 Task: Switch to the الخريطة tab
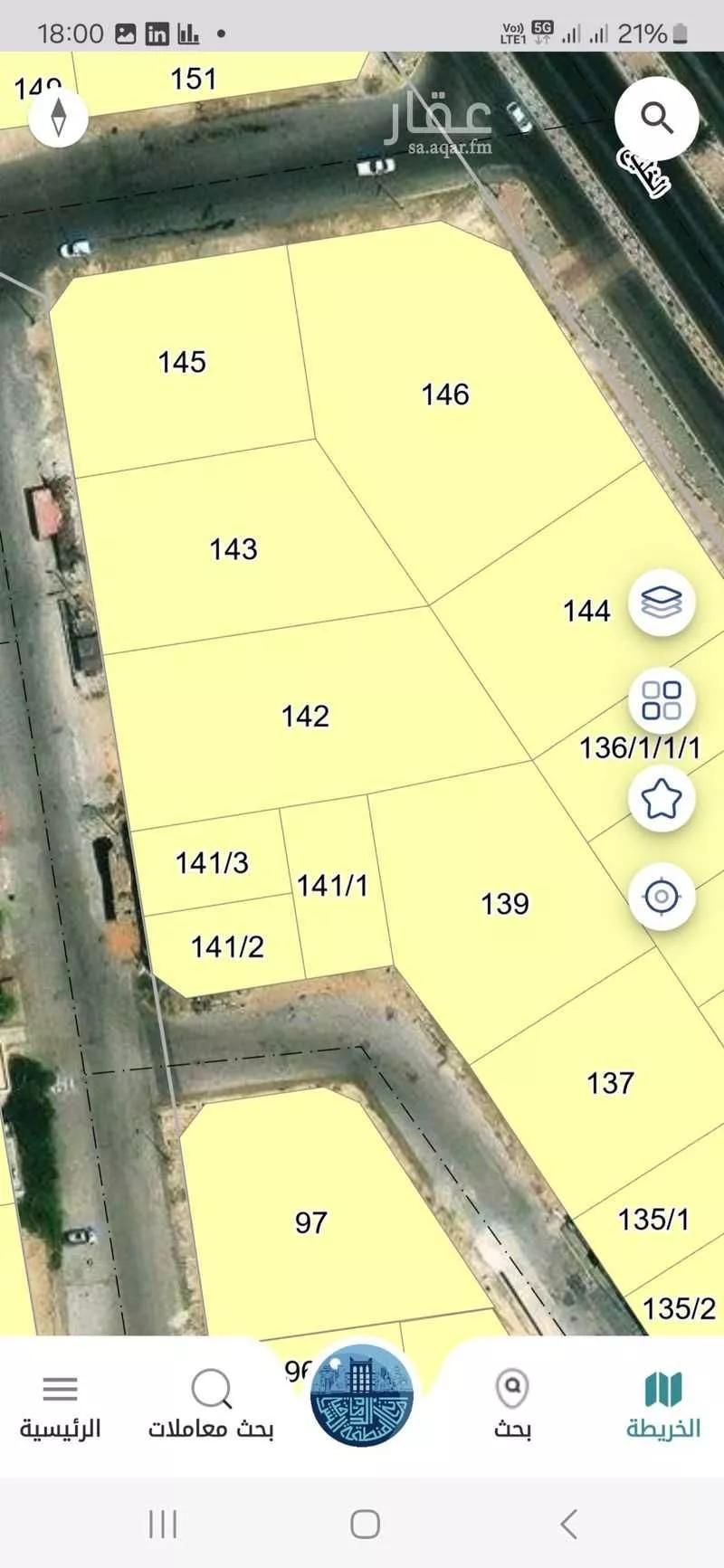(663, 1405)
